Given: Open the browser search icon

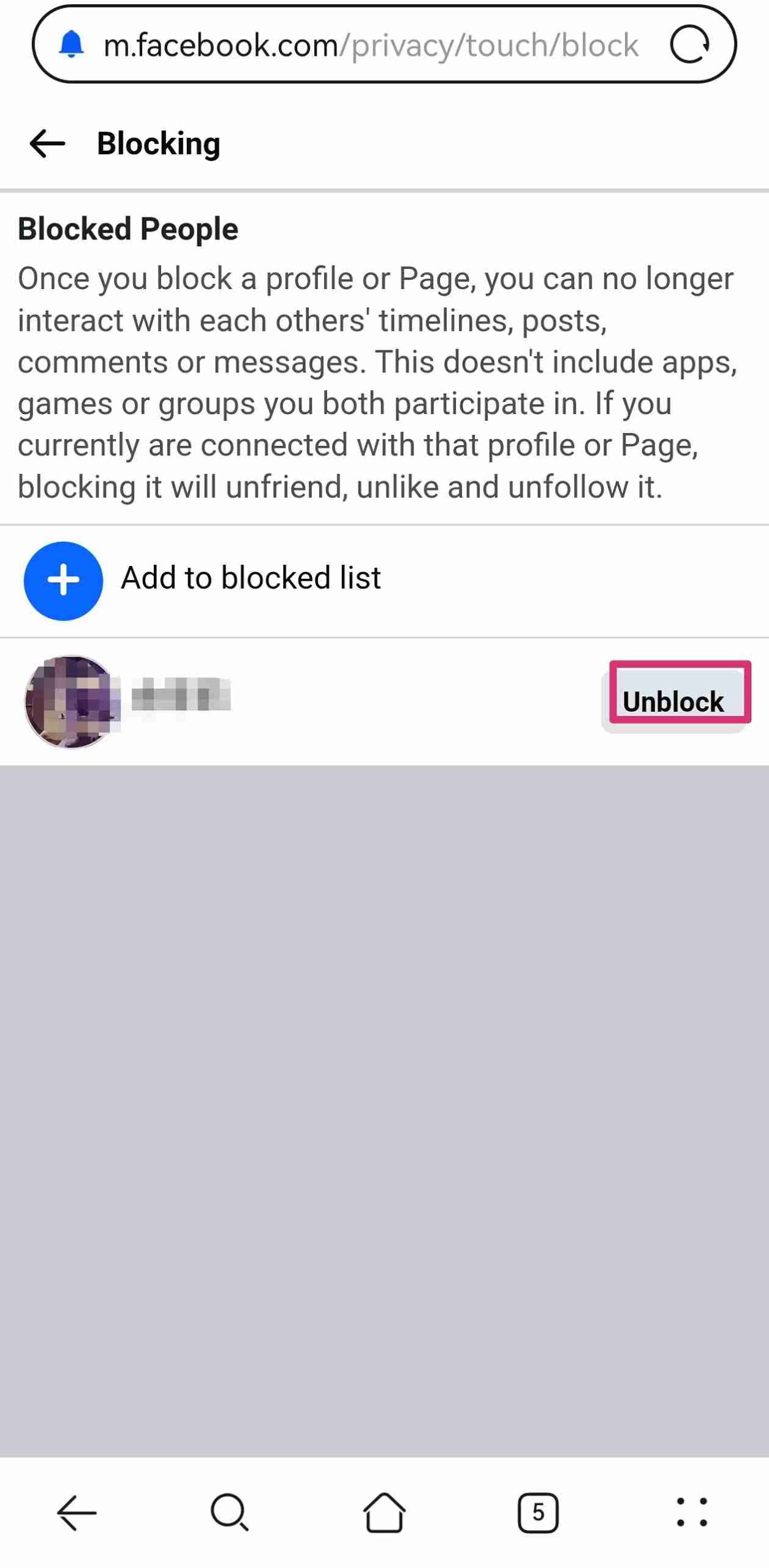Looking at the screenshot, I should coord(230,1512).
